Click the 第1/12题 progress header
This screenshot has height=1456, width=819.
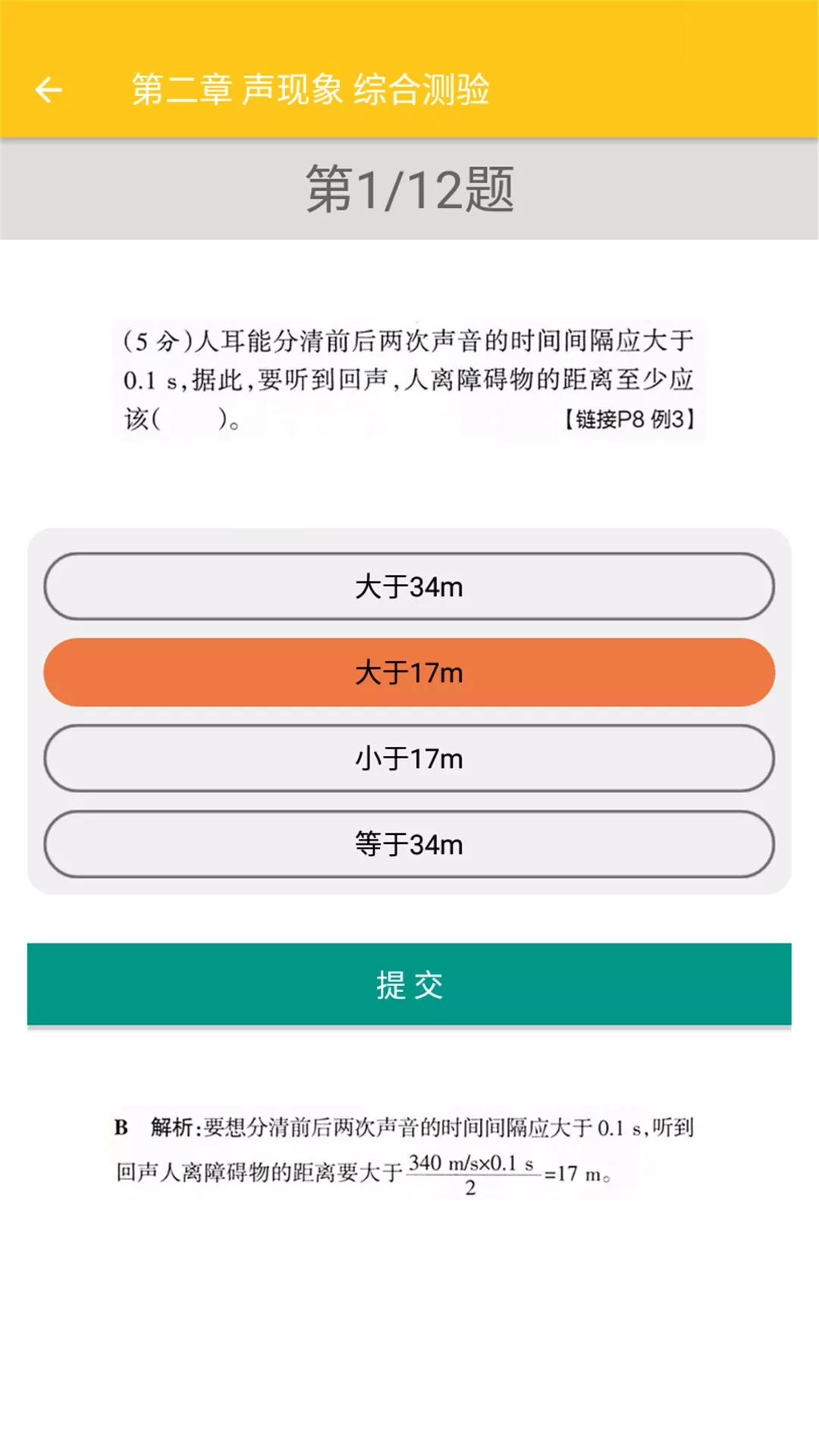click(x=409, y=190)
